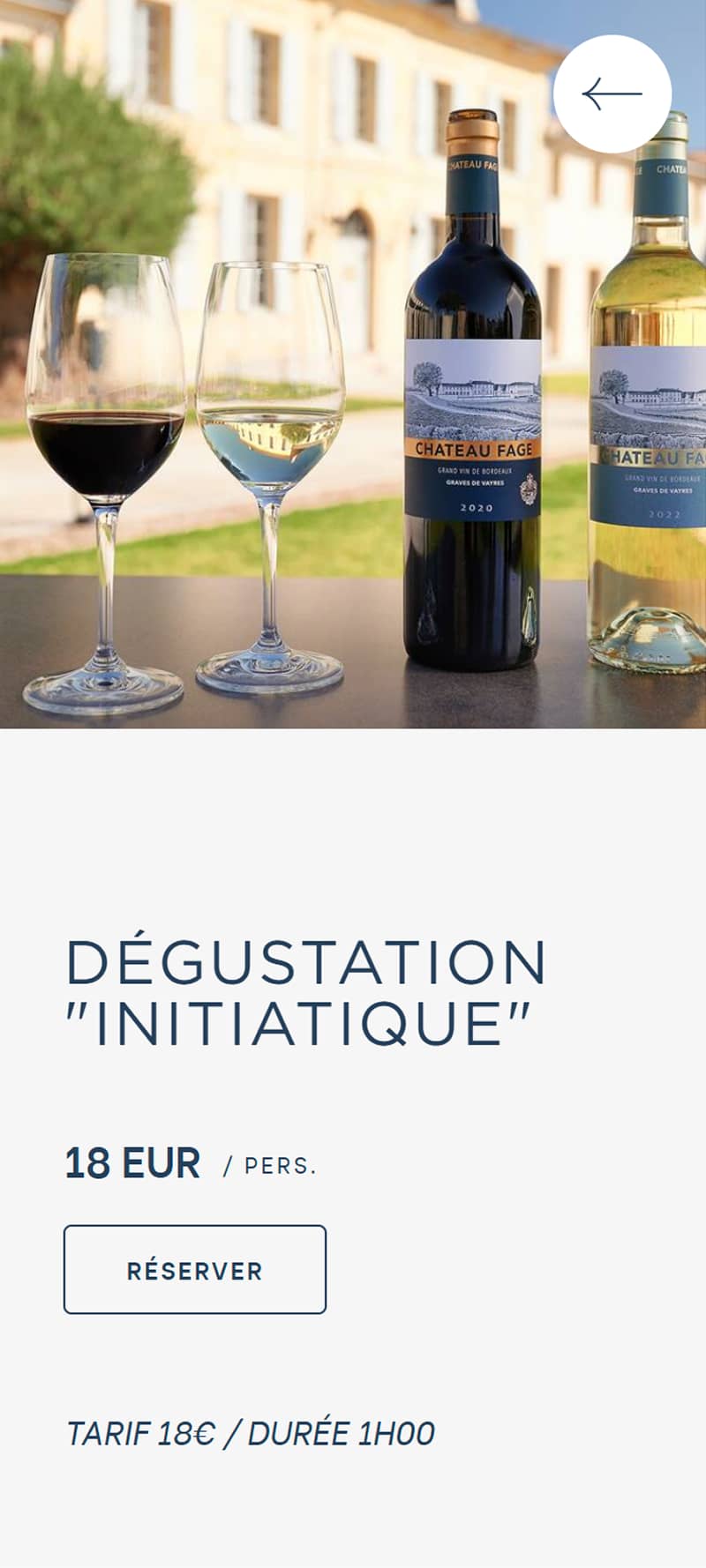
Task: Tap Réserver to book the tasting
Action: 195,1270
